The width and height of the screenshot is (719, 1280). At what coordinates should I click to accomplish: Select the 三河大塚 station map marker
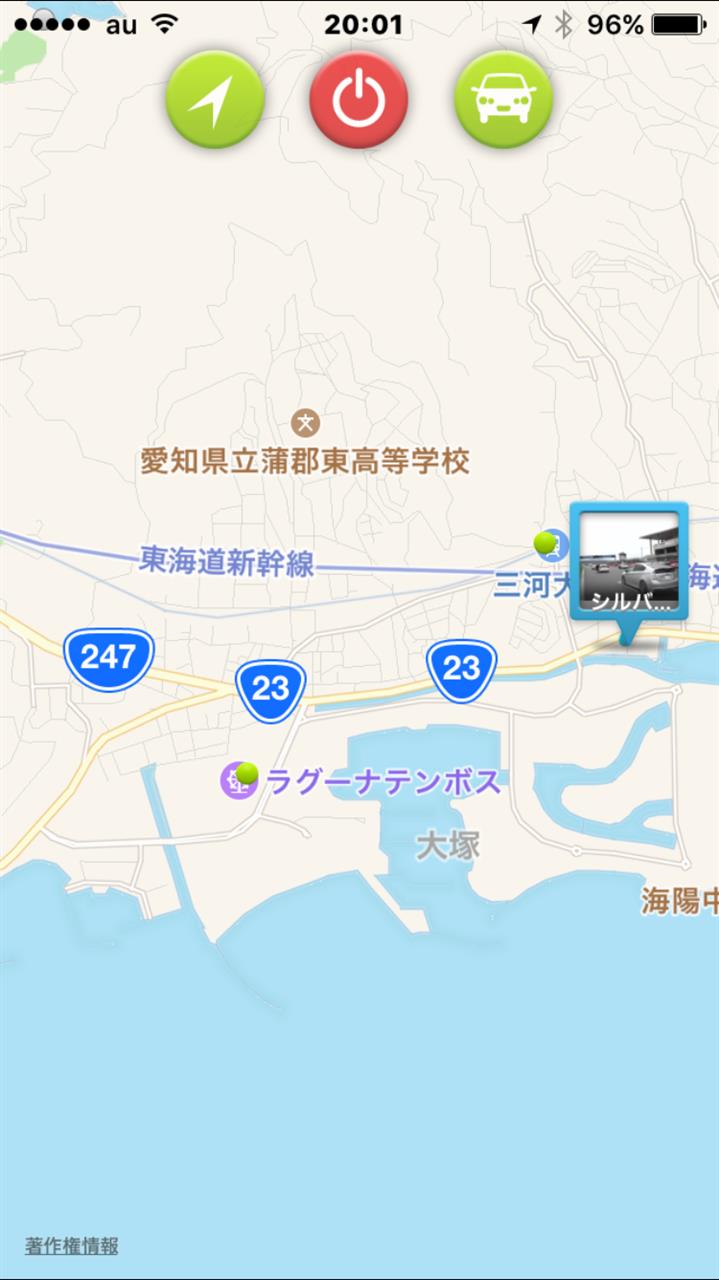coord(550,546)
